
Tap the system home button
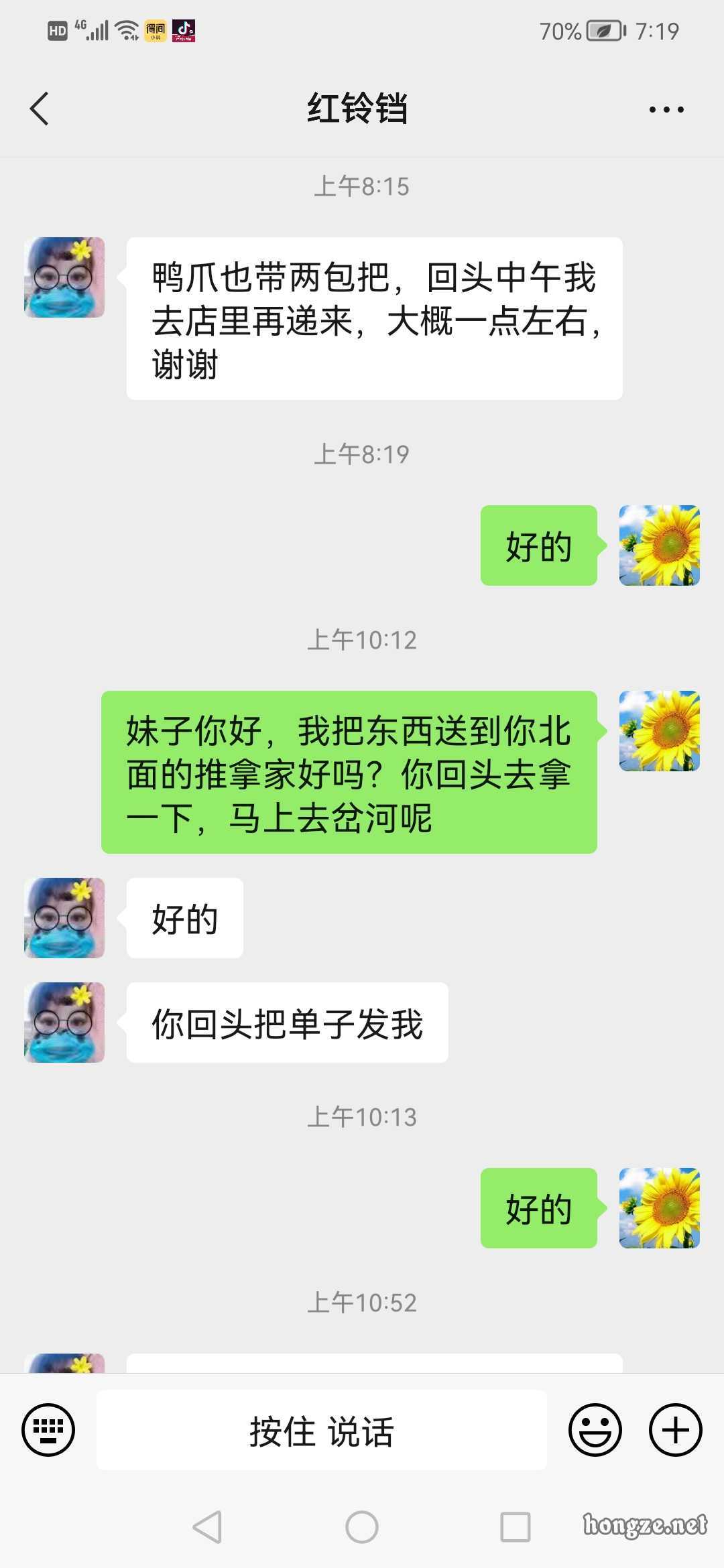(362, 1527)
